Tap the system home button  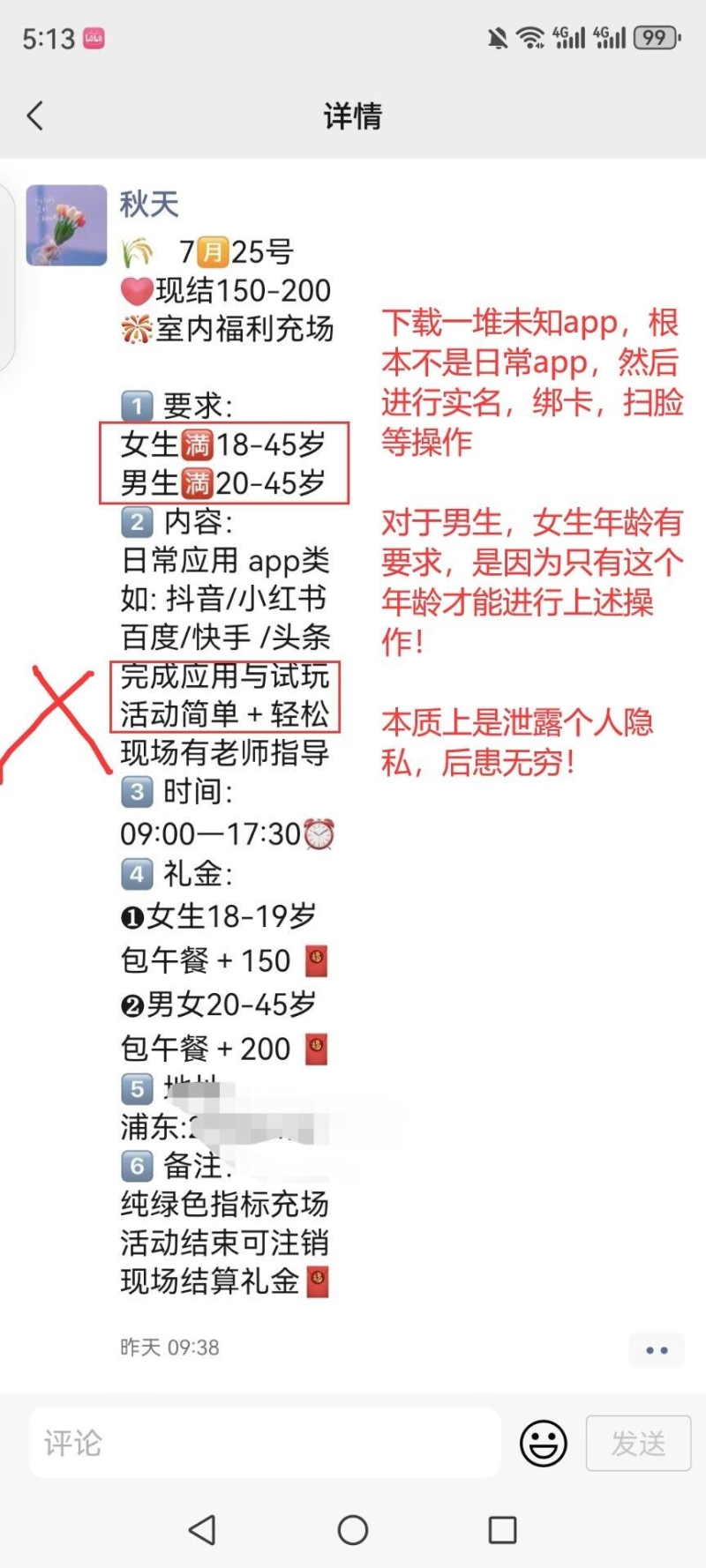click(353, 1529)
